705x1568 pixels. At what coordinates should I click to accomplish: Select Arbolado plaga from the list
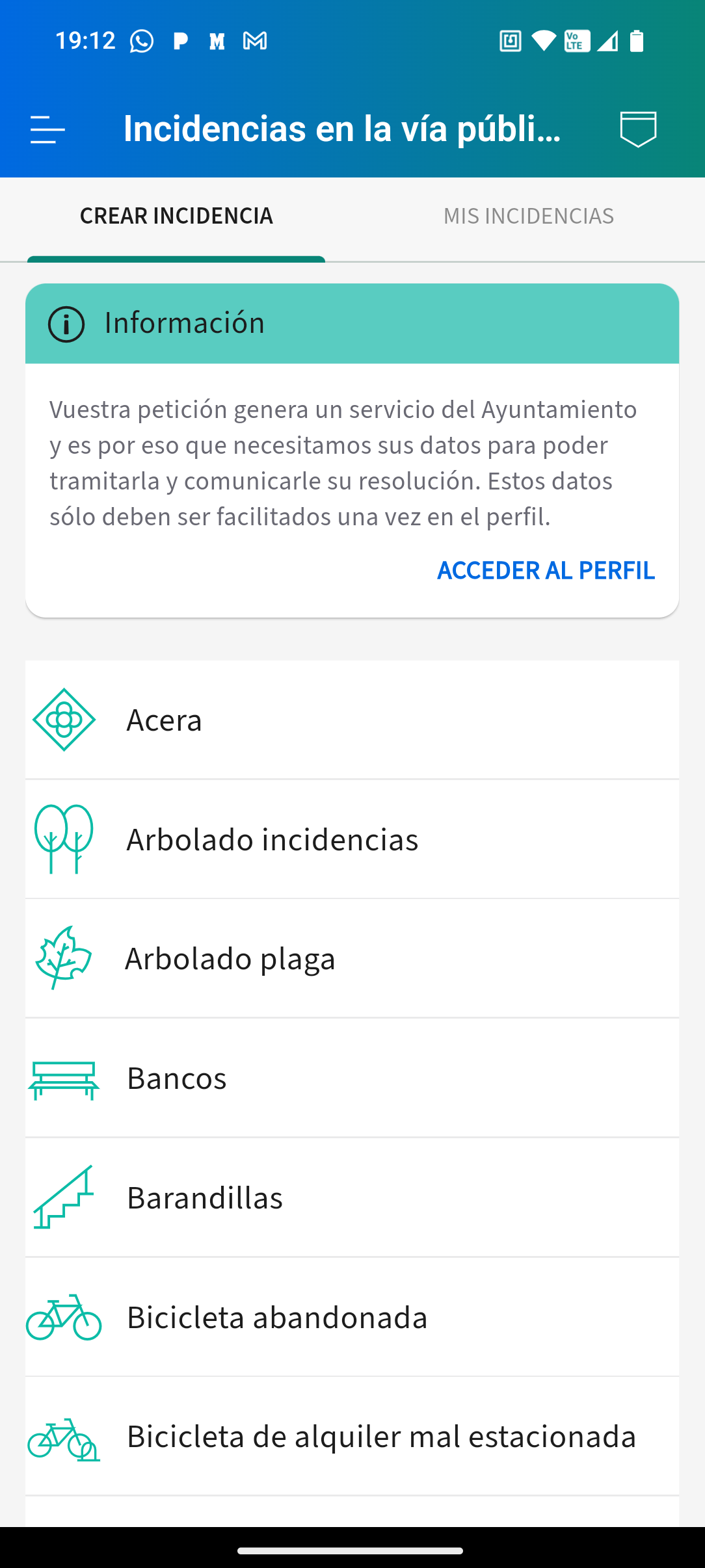coord(352,959)
